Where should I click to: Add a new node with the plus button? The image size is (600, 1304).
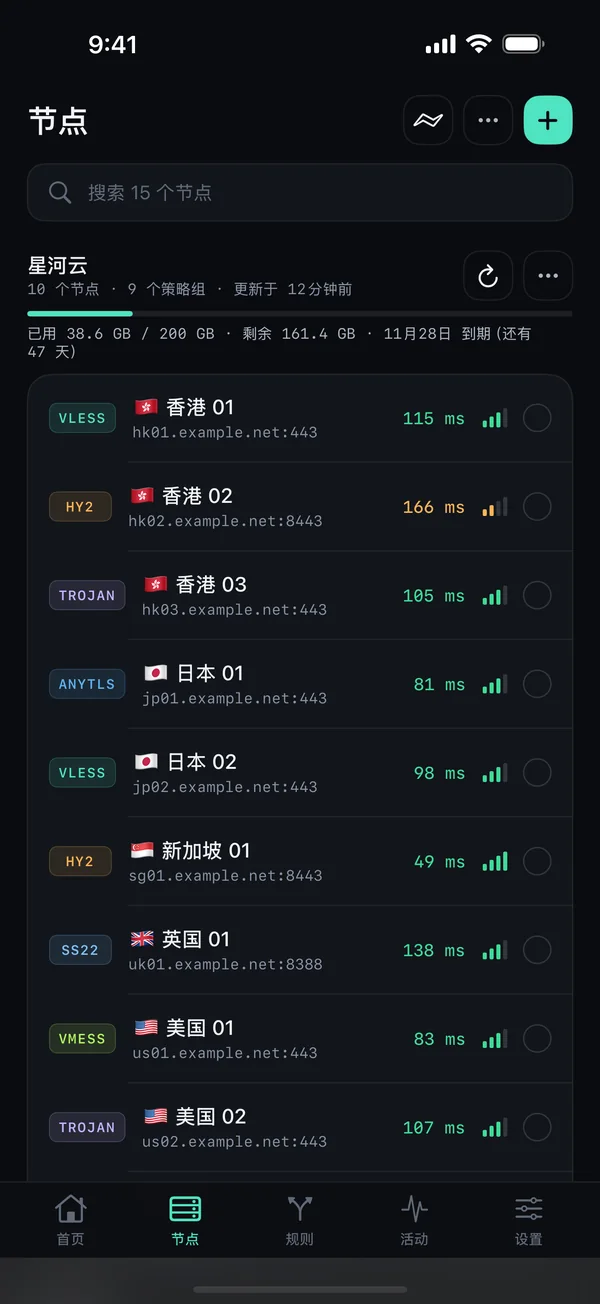(548, 121)
